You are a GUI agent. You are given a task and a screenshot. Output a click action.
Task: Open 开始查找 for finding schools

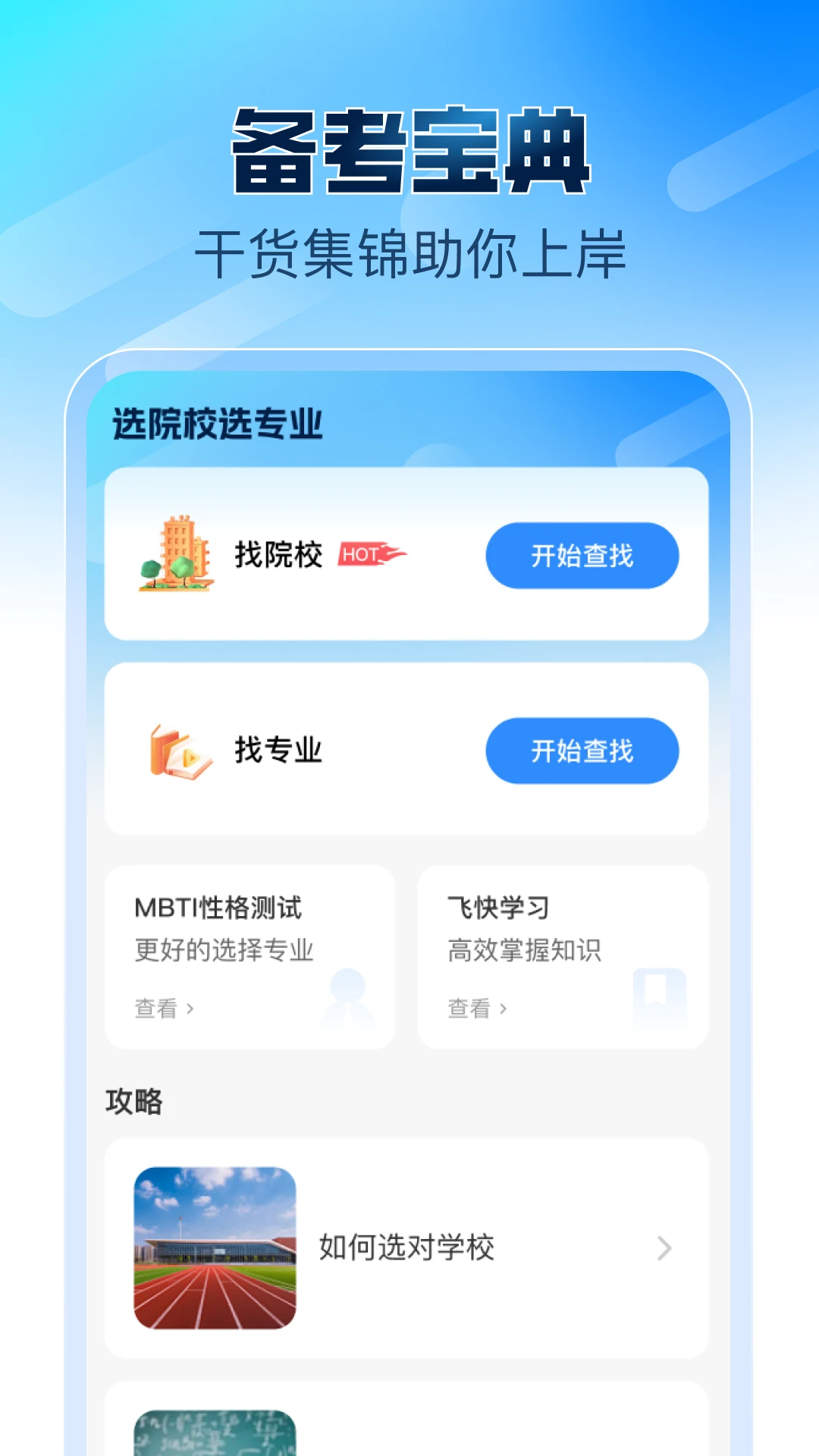pyautogui.click(x=581, y=556)
